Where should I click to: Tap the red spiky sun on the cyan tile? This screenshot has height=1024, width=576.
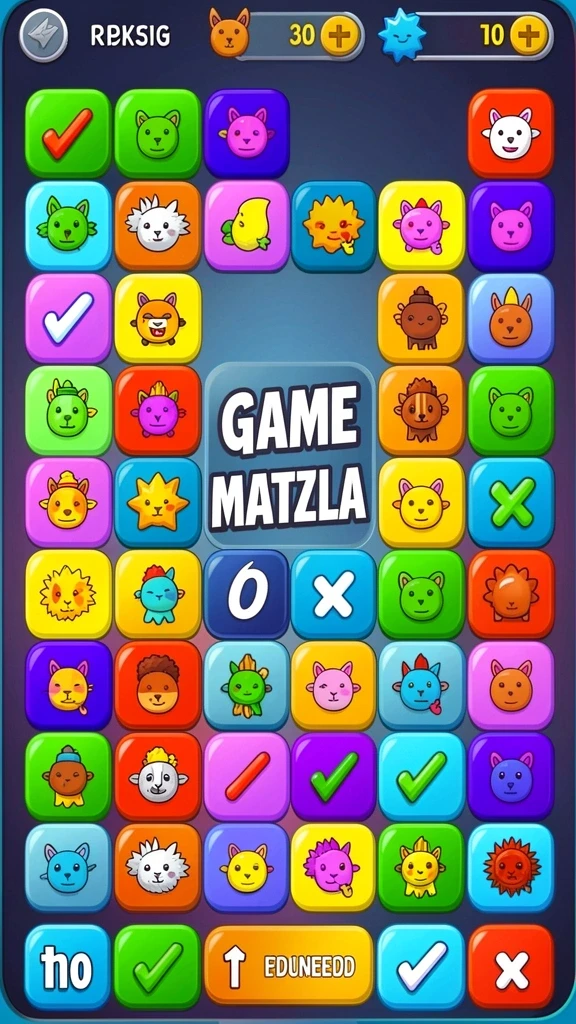(x=511, y=867)
